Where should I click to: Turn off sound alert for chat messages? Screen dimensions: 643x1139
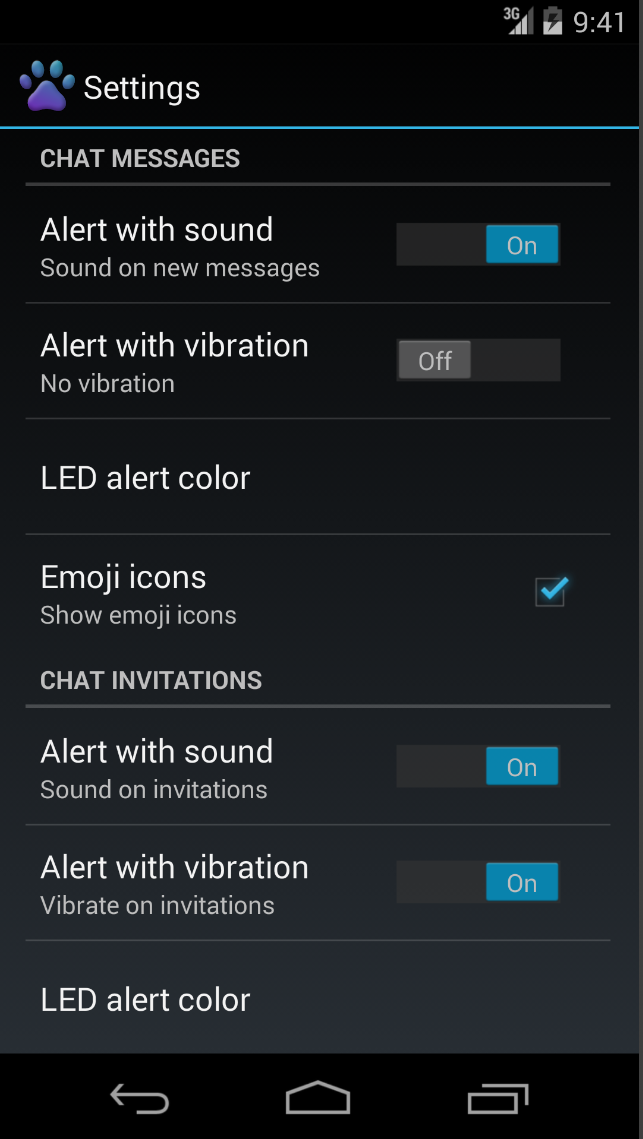[478, 245]
